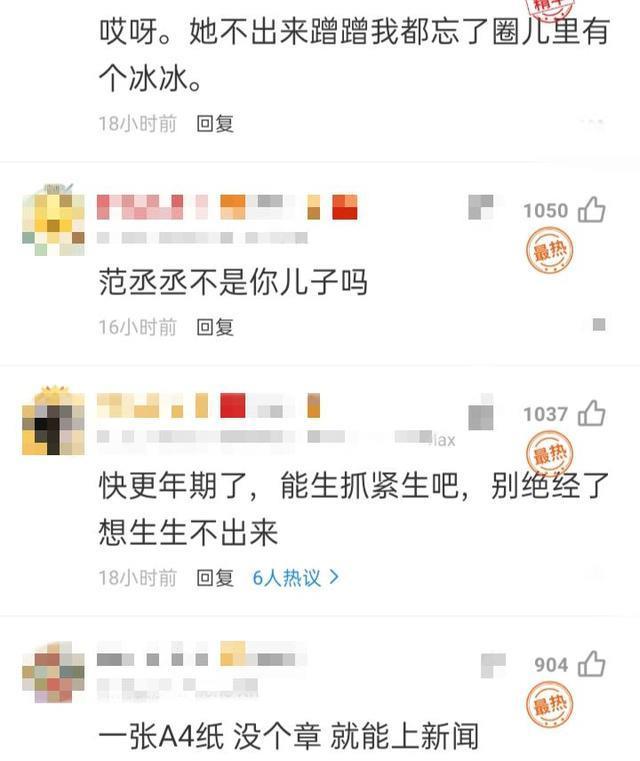Like the comment with 904 likes
The image size is (640, 761).
(x=592, y=664)
